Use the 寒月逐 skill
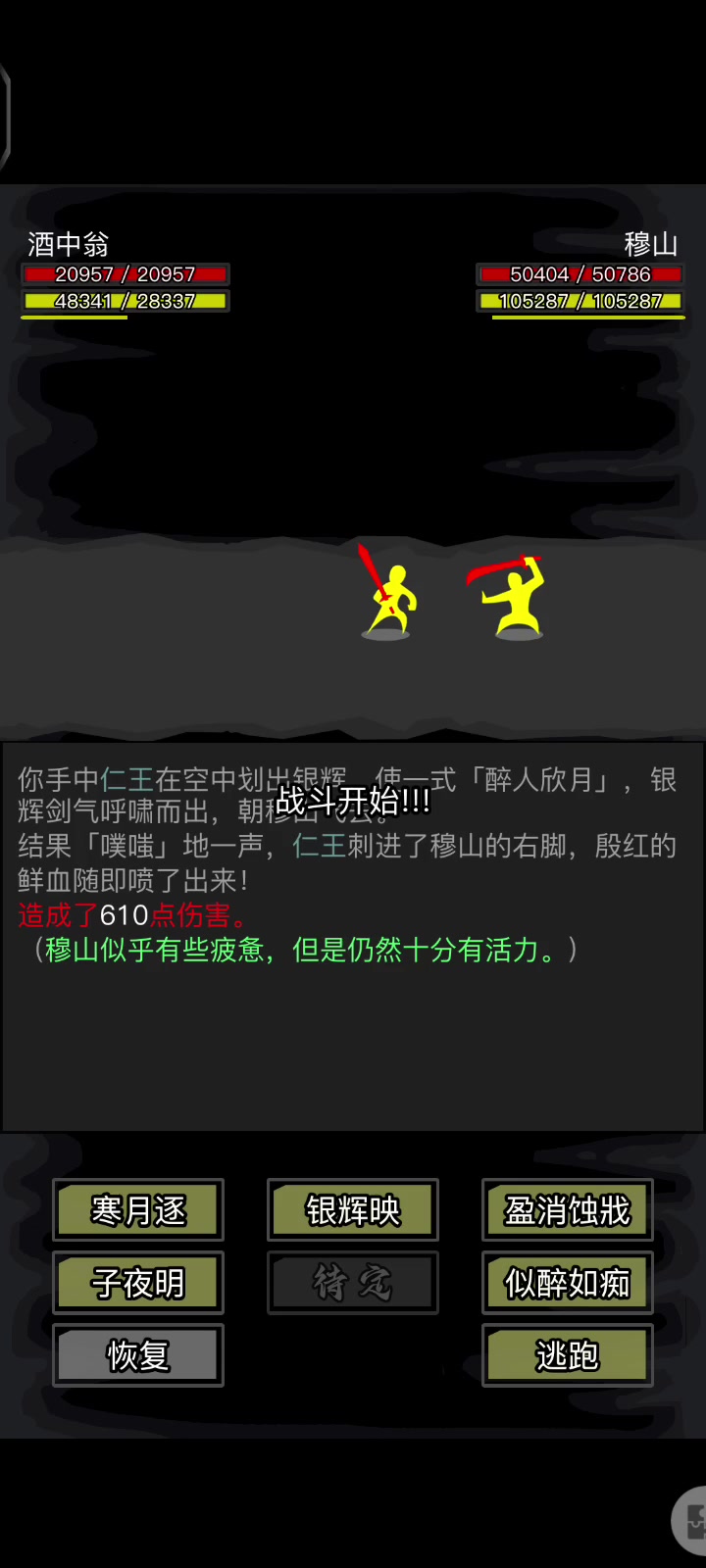 pyautogui.click(x=138, y=1210)
